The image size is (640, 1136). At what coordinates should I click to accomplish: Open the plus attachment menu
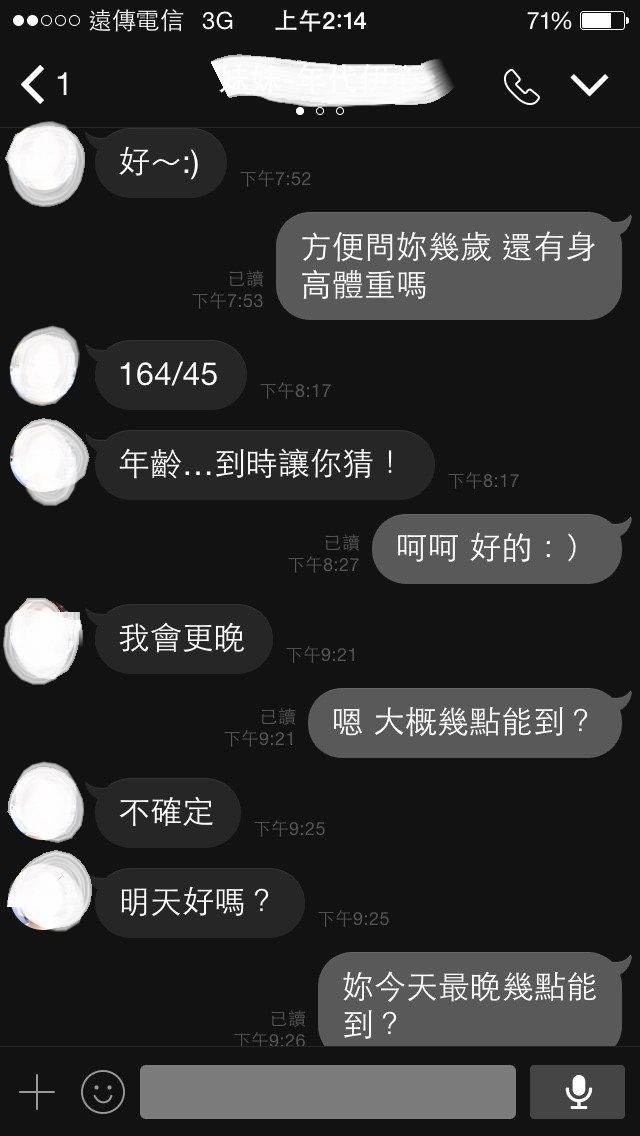[37, 1091]
